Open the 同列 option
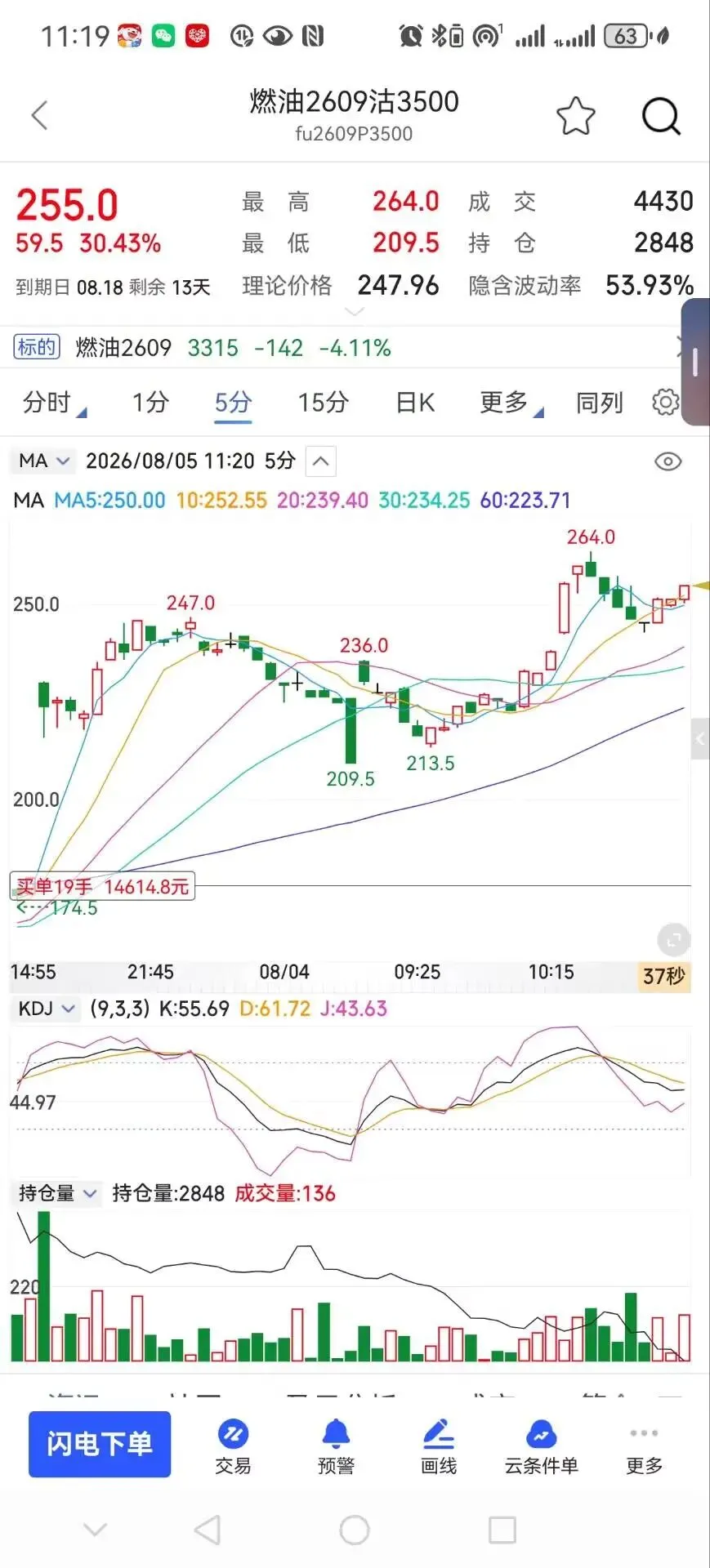The image size is (710, 1568). click(x=599, y=402)
